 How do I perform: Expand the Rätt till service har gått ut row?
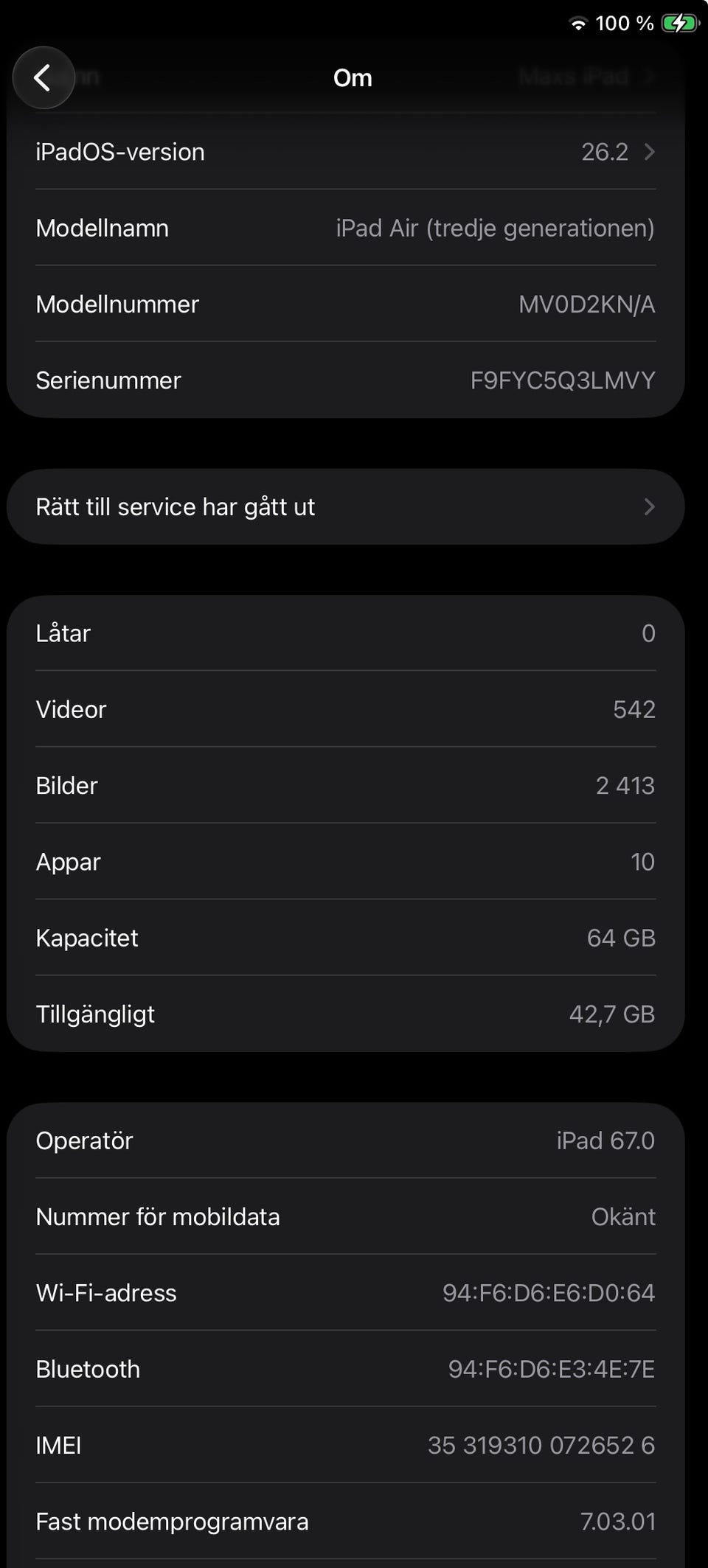[x=347, y=506]
